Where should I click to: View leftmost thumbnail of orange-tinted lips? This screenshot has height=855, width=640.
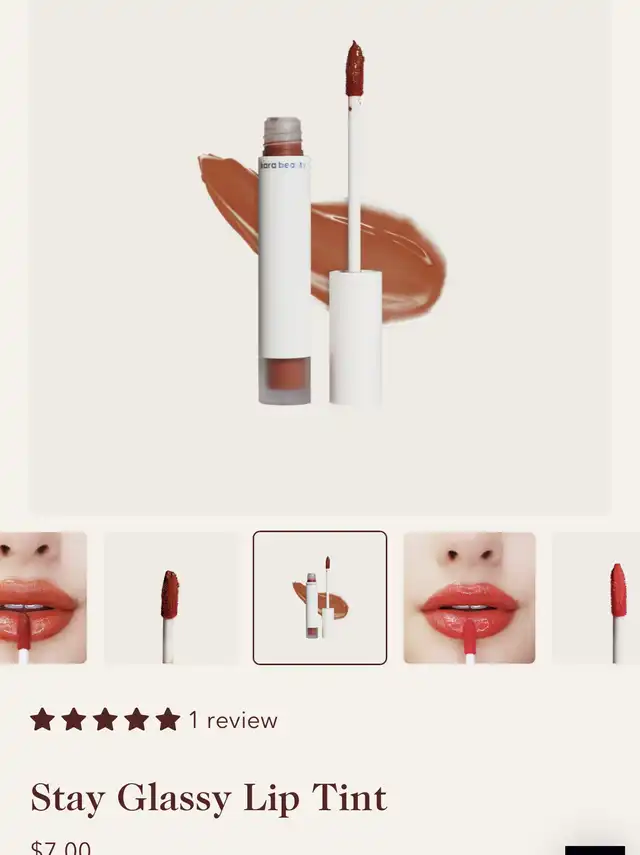pyautogui.click(x=42, y=598)
